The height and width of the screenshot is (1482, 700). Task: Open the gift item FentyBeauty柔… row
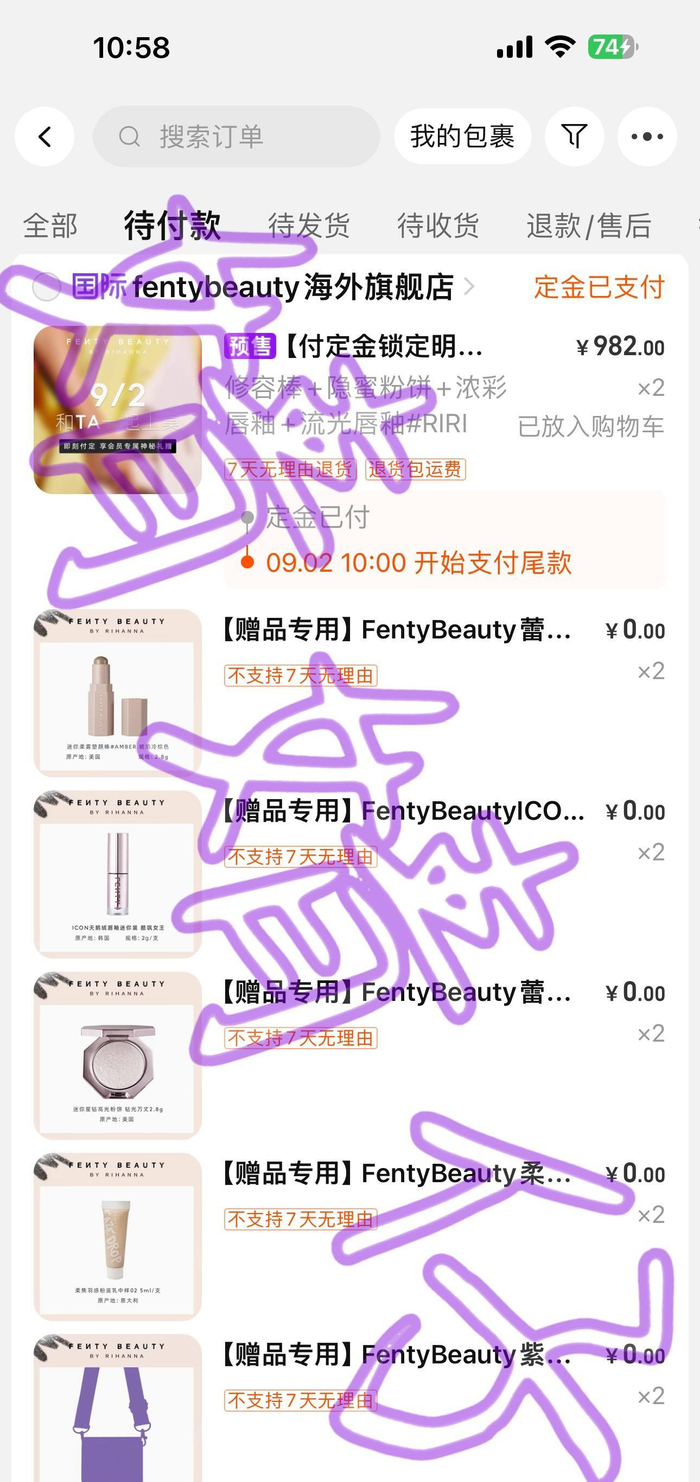click(x=350, y=1236)
